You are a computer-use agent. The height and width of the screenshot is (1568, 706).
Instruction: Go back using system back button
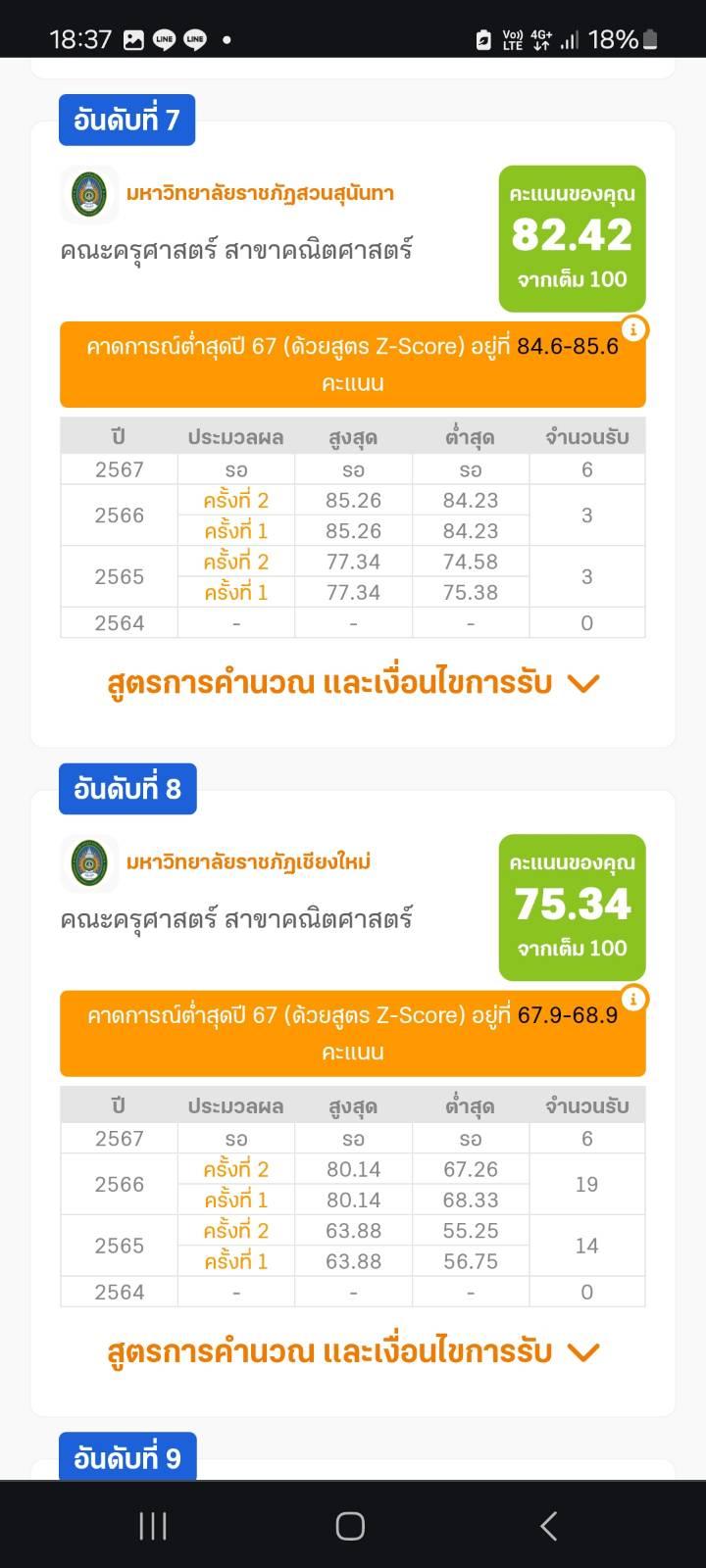(x=549, y=1526)
